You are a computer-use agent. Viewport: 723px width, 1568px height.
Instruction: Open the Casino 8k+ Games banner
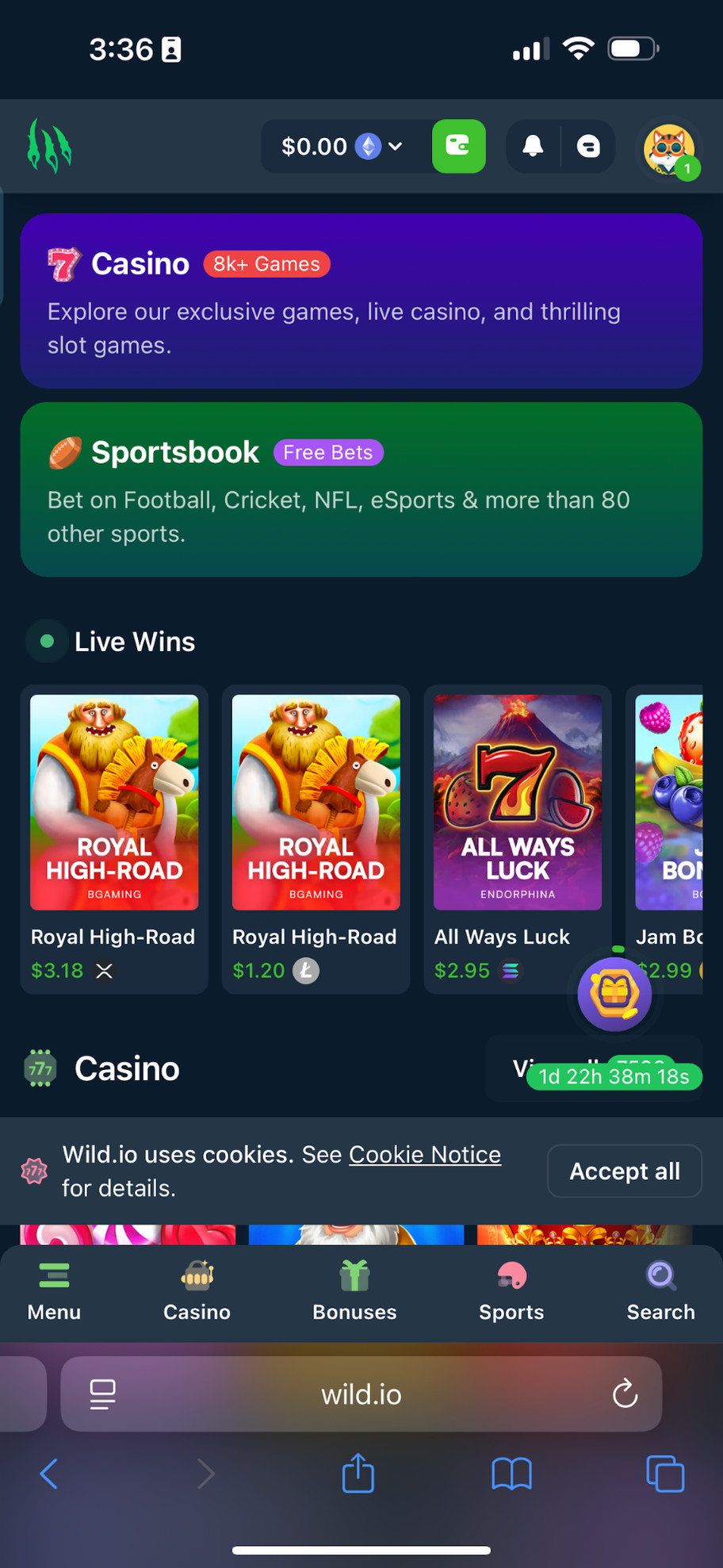361,301
